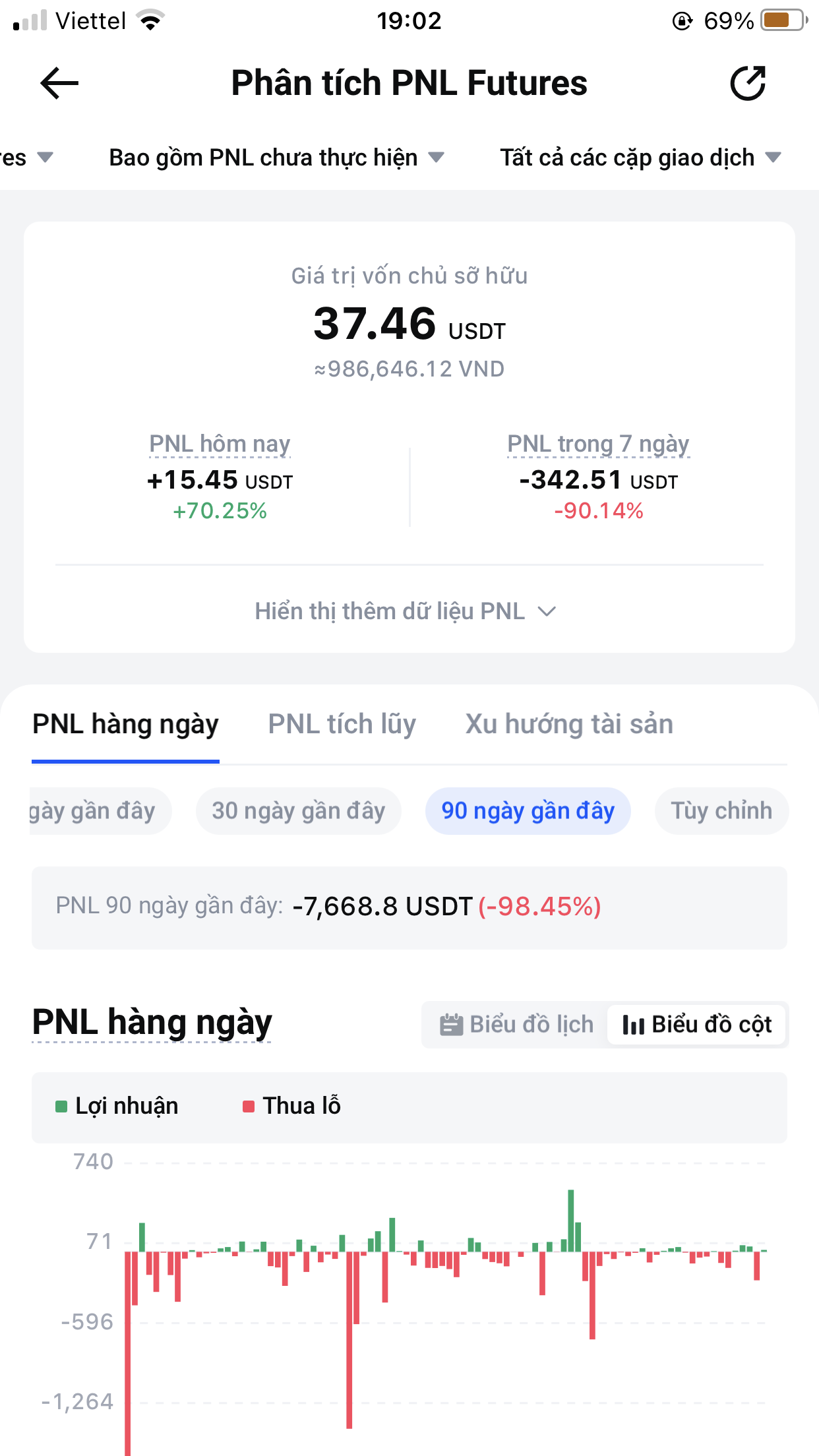Select the '30 ngày gần đây' chip
The height and width of the screenshot is (1456, 819).
point(298,810)
